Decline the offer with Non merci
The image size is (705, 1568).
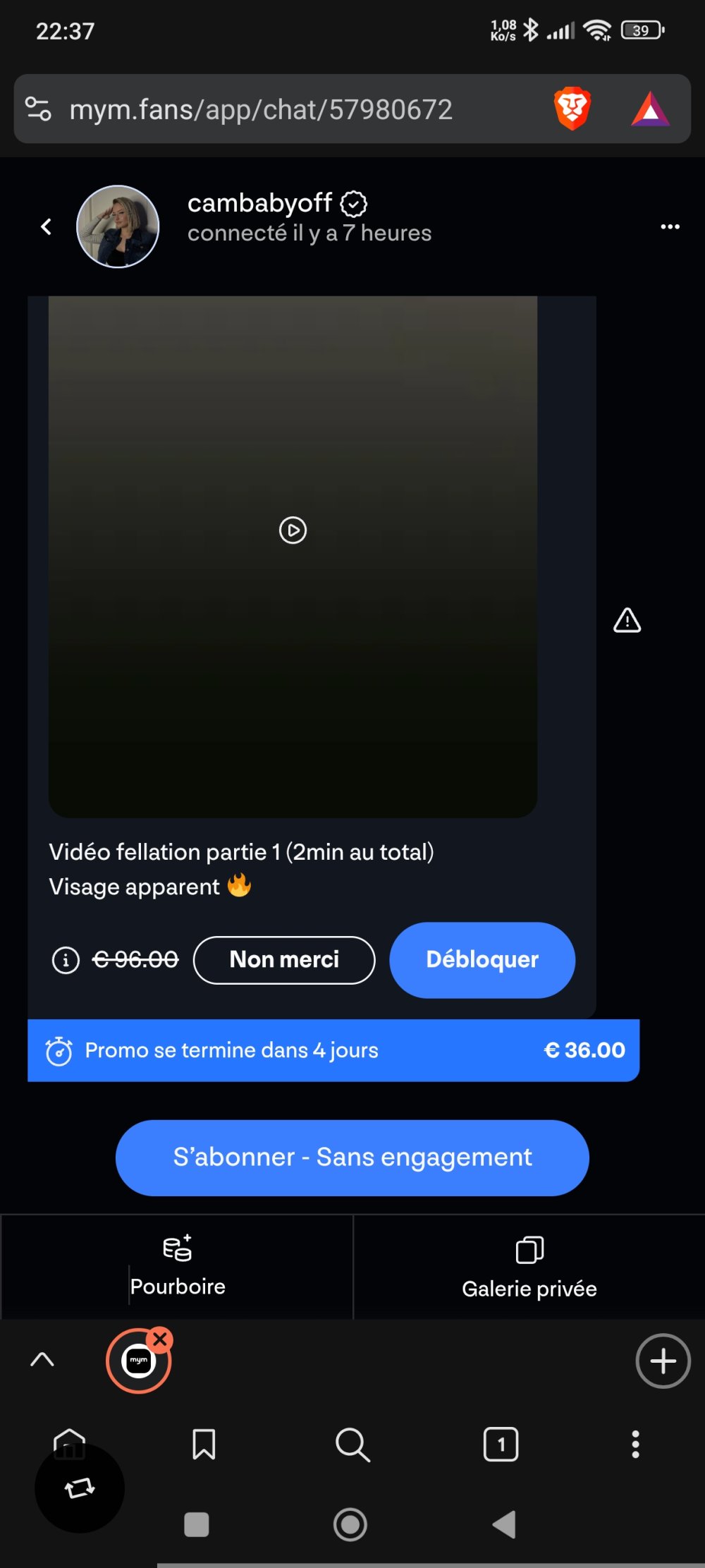click(284, 960)
